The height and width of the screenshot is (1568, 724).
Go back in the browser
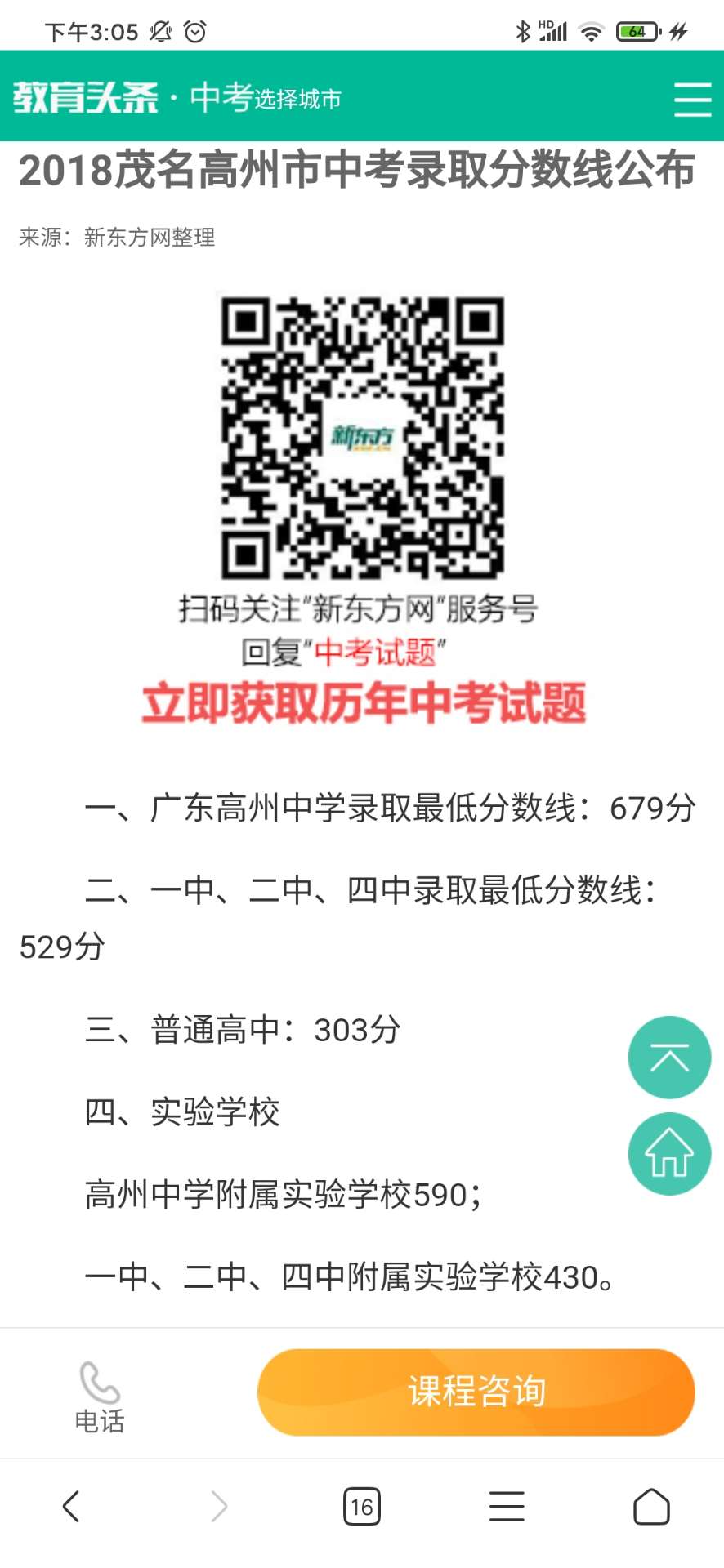pos(72,1506)
